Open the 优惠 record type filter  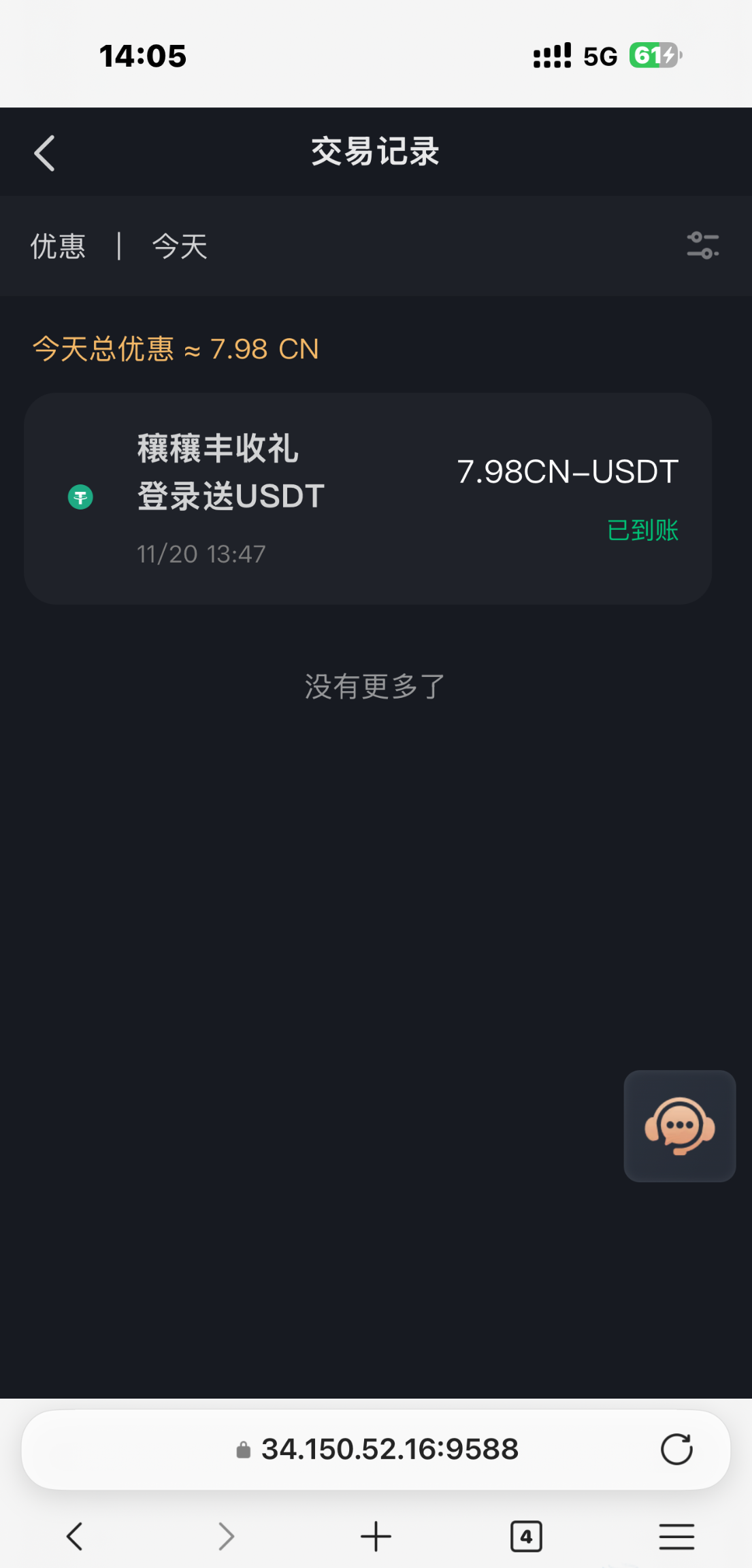[59, 246]
